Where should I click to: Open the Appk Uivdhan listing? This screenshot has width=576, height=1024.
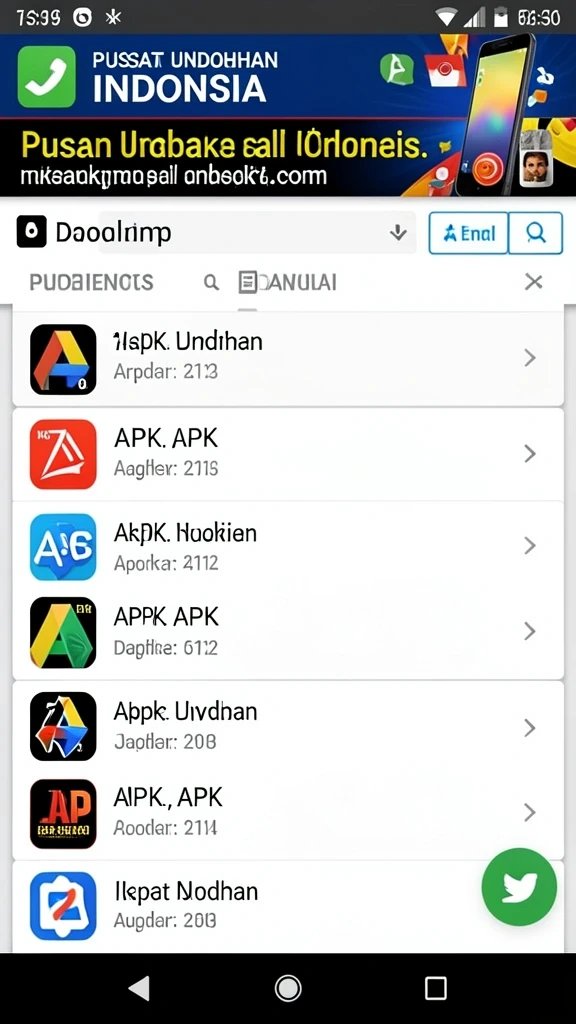pyautogui.click(x=288, y=726)
